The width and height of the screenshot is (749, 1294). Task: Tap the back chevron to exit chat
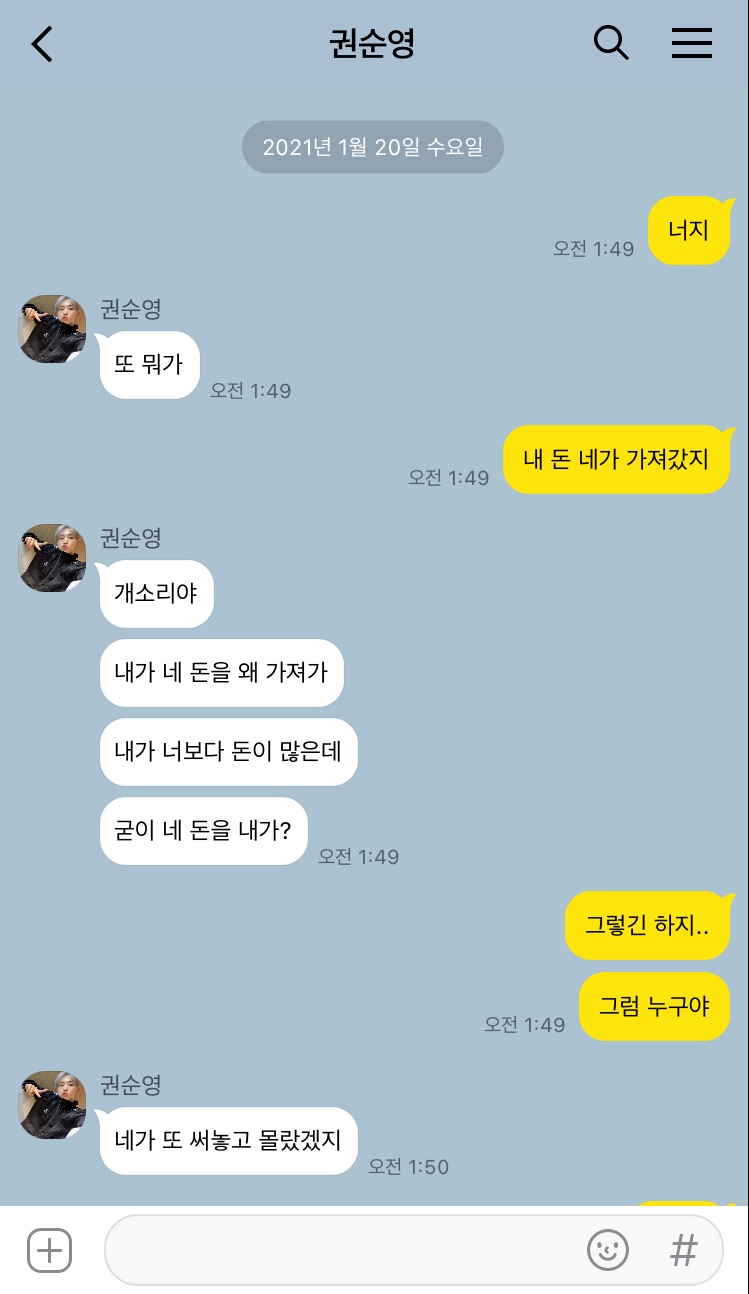coord(40,43)
